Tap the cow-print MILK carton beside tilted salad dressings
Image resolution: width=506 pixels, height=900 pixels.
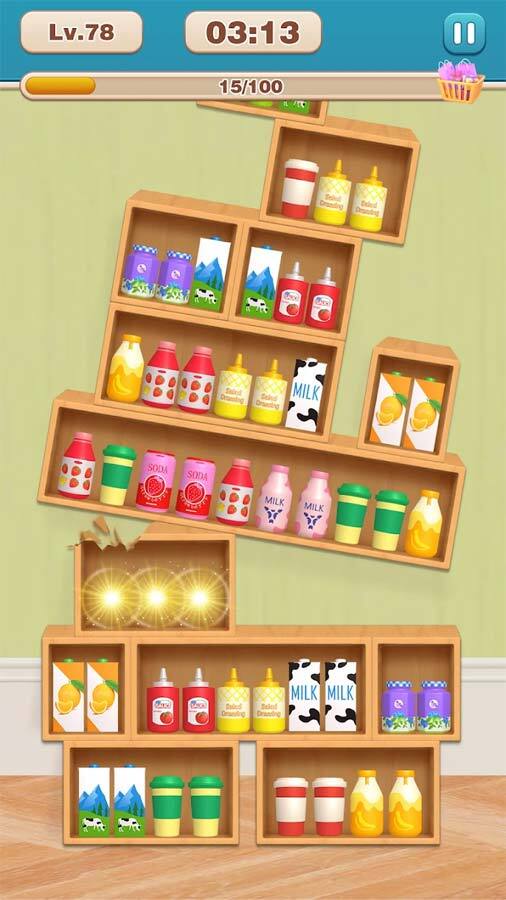(x=306, y=395)
